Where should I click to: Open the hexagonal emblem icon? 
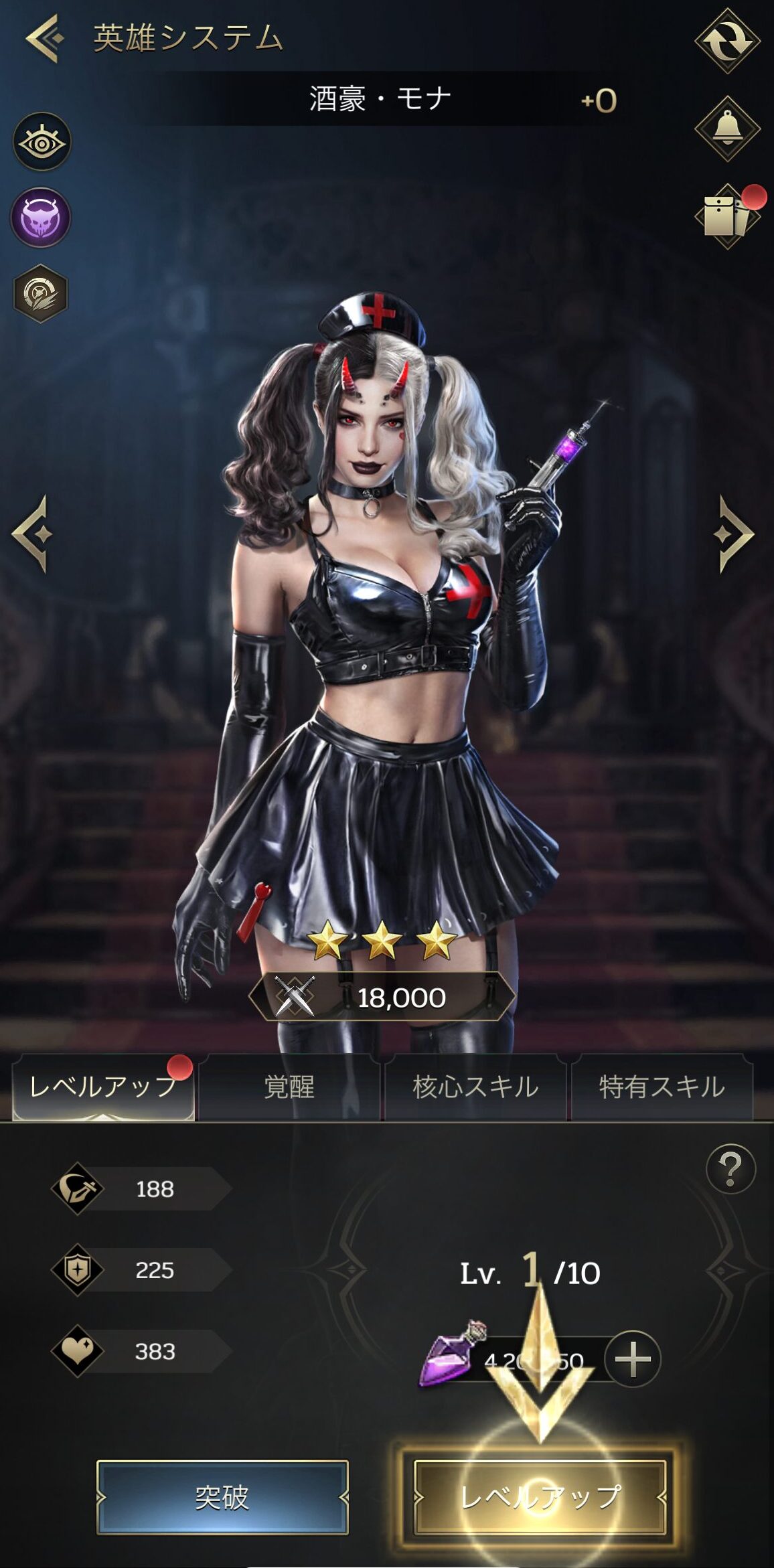point(41,293)
